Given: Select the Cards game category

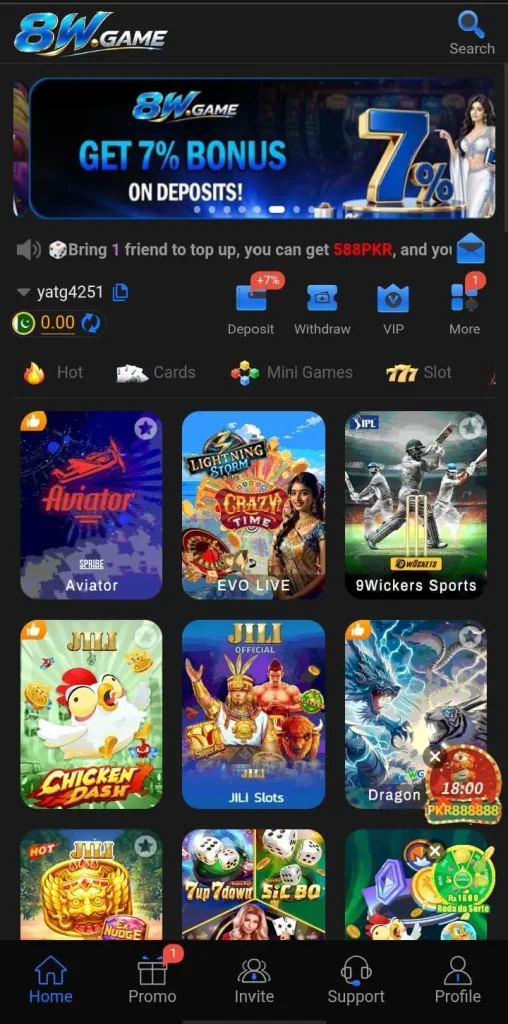Looking at the screenshot, I should 156,372.
